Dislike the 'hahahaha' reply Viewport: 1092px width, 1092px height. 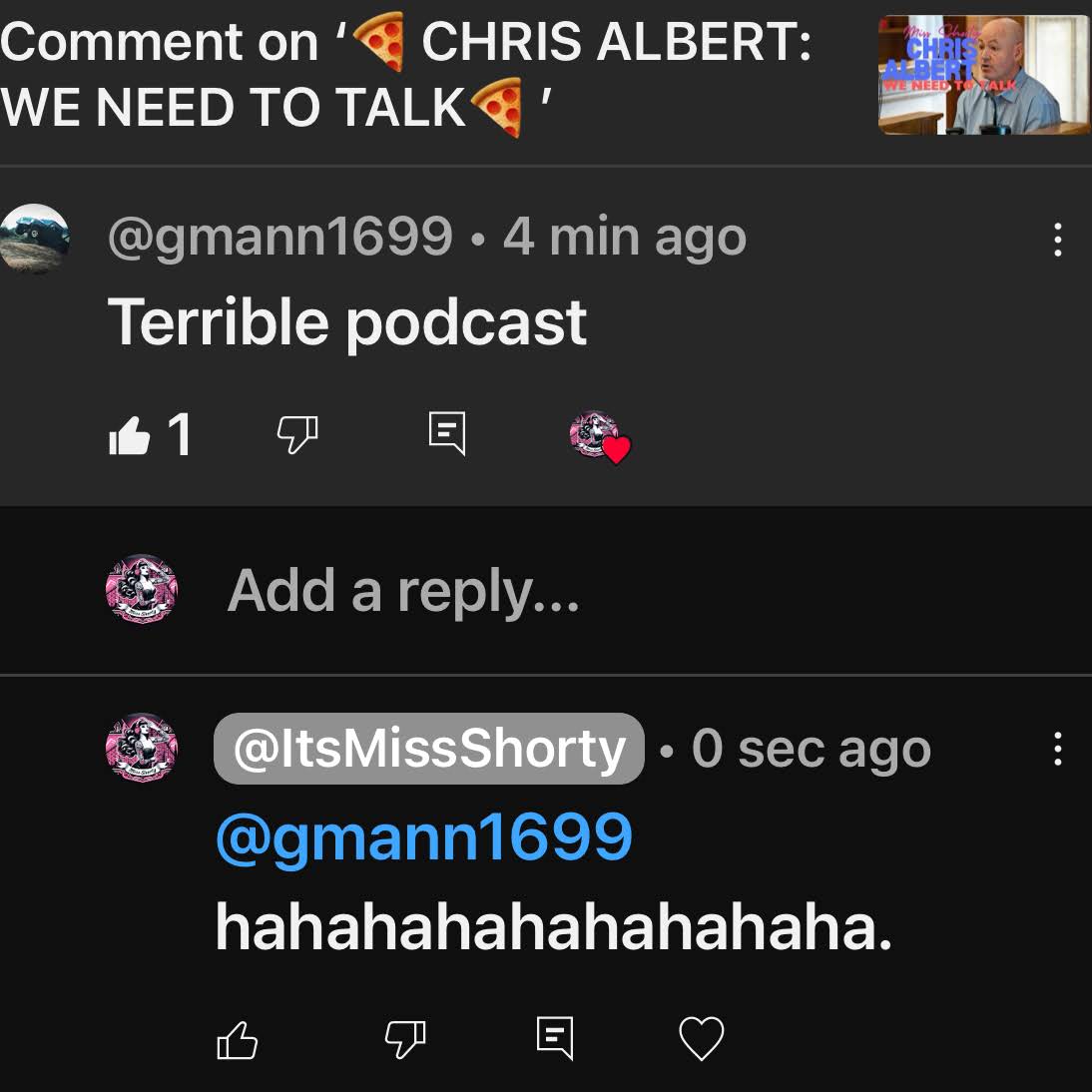click(405, 1039)
